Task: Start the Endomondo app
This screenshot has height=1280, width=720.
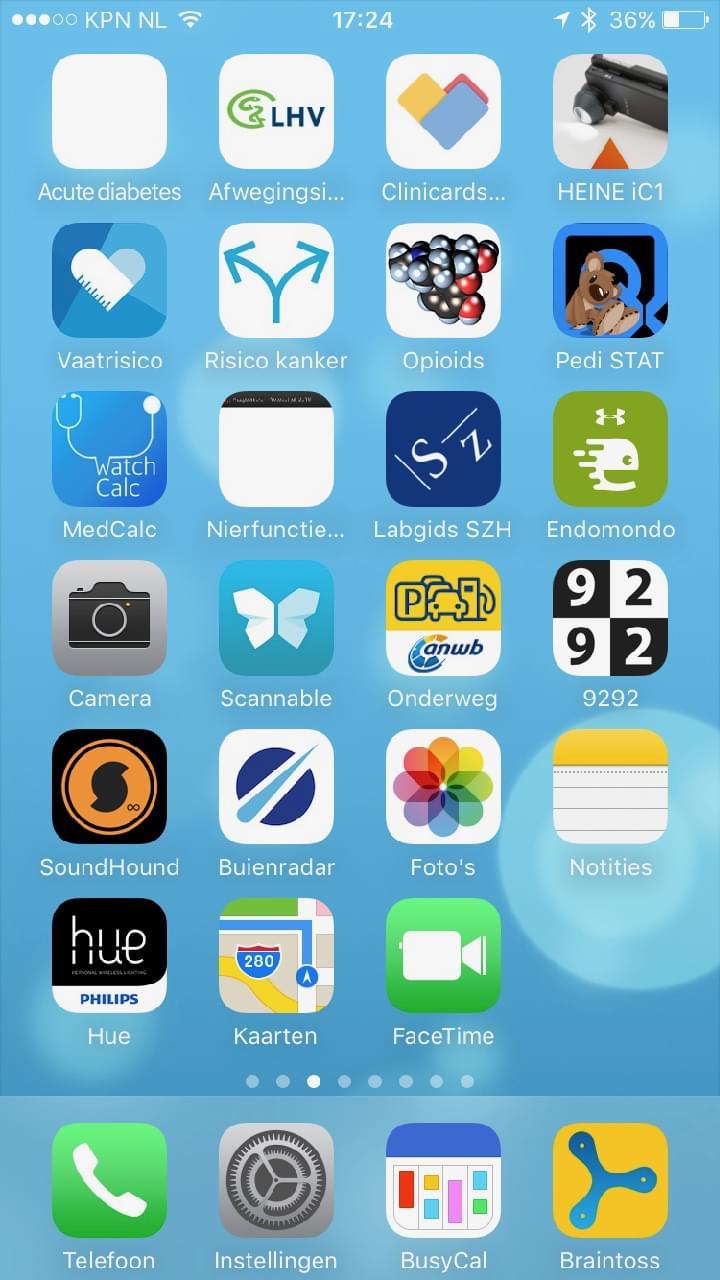Action: pos(610,450)
